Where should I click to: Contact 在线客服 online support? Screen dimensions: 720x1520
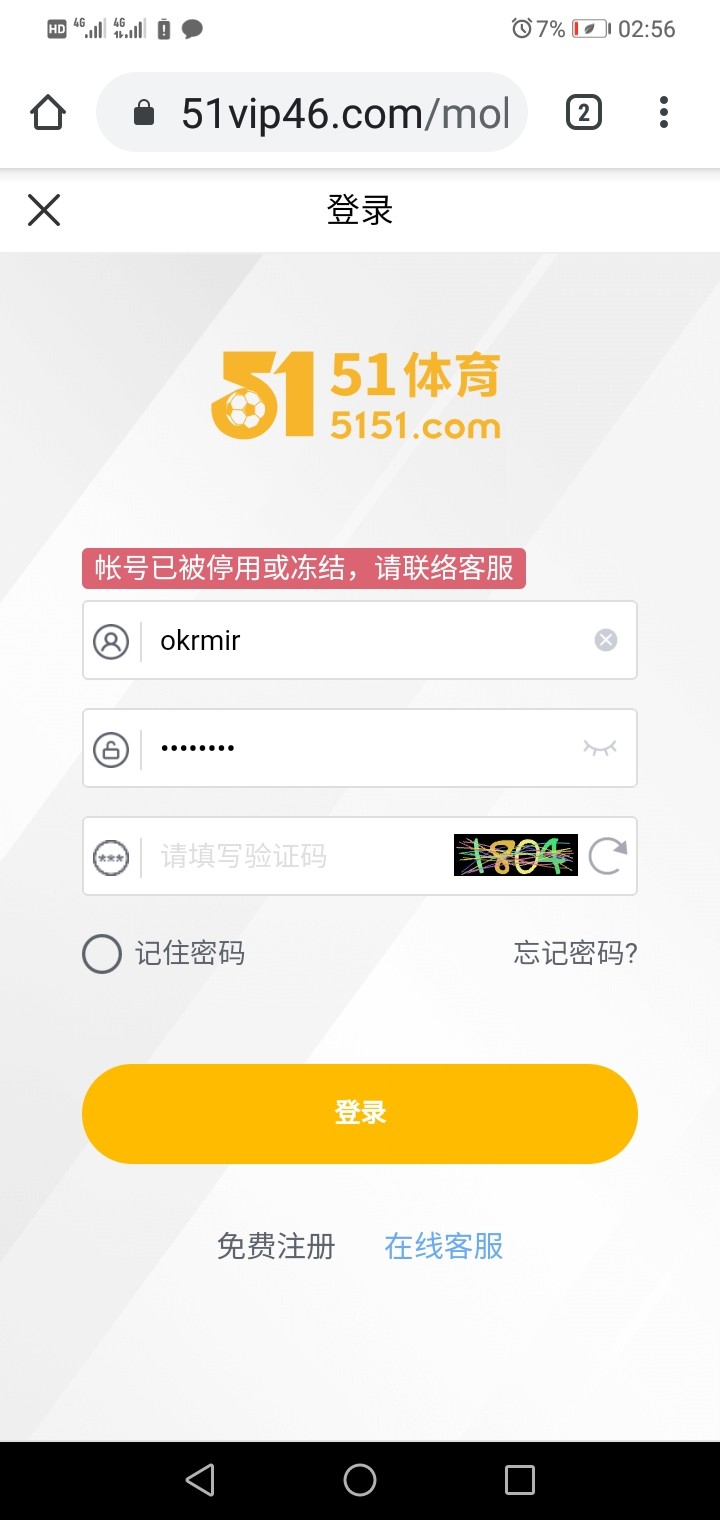(x=444, y=1246)
